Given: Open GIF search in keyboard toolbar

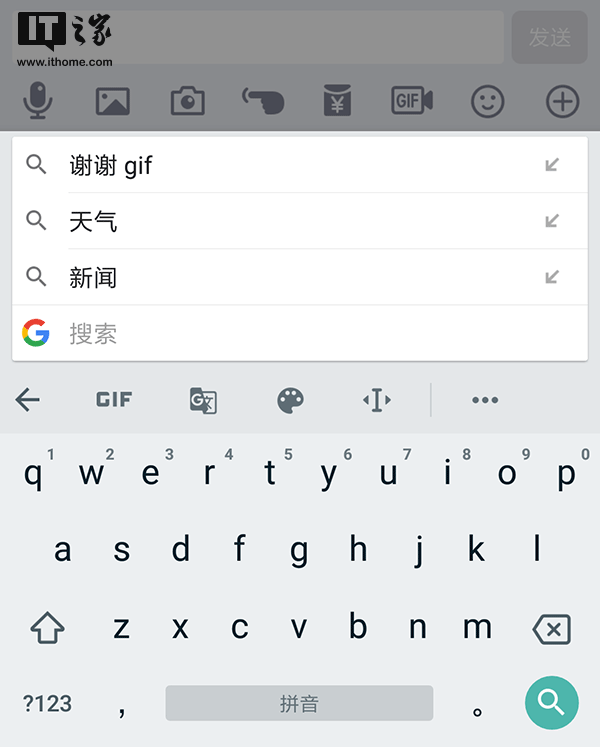Looking at the screenshot, I should coord(114,400).
